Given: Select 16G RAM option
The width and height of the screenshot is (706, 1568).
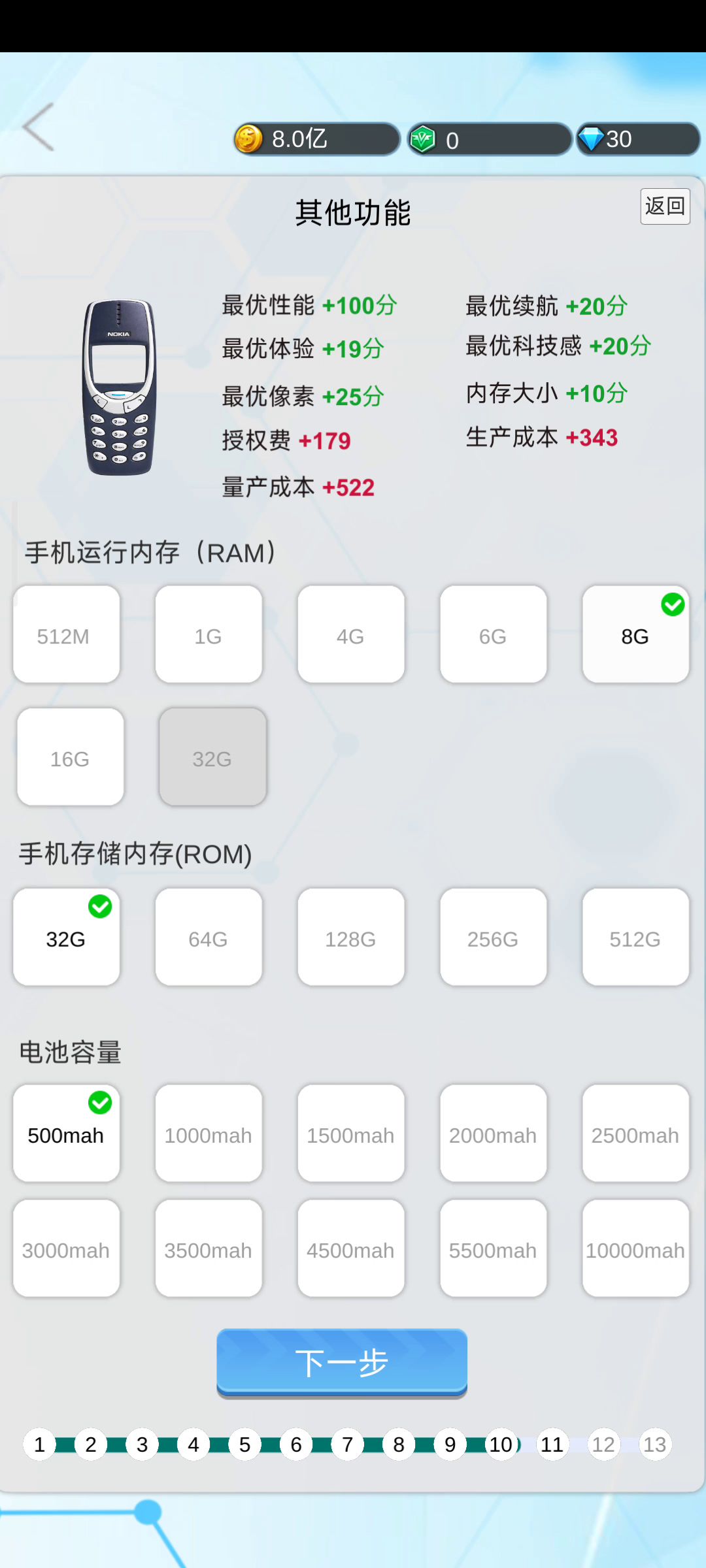Looking at the screenshot, I should [71, 758].
